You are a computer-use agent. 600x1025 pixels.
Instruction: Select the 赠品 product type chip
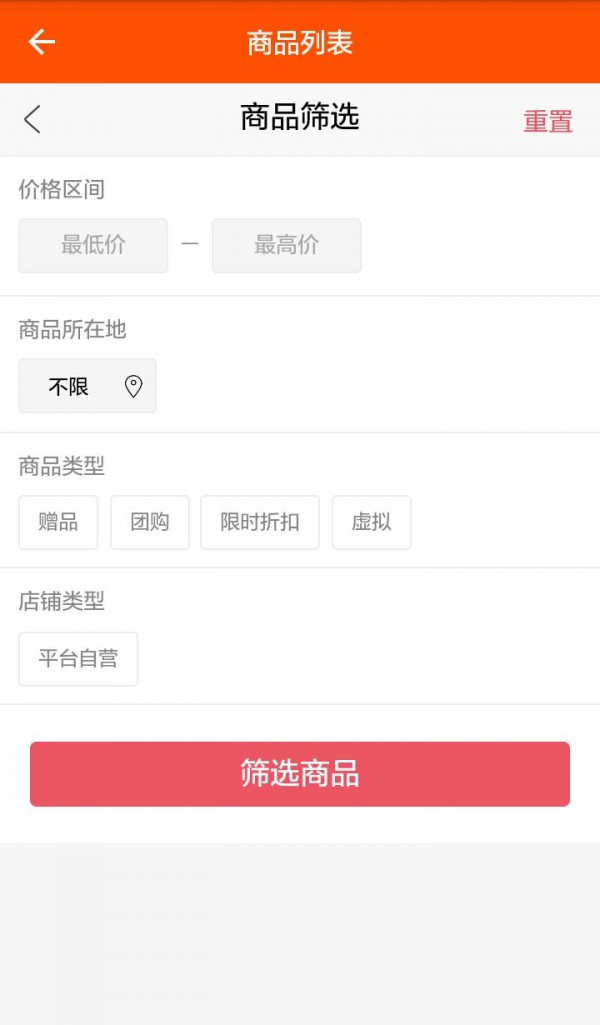[x=58, y=522]
